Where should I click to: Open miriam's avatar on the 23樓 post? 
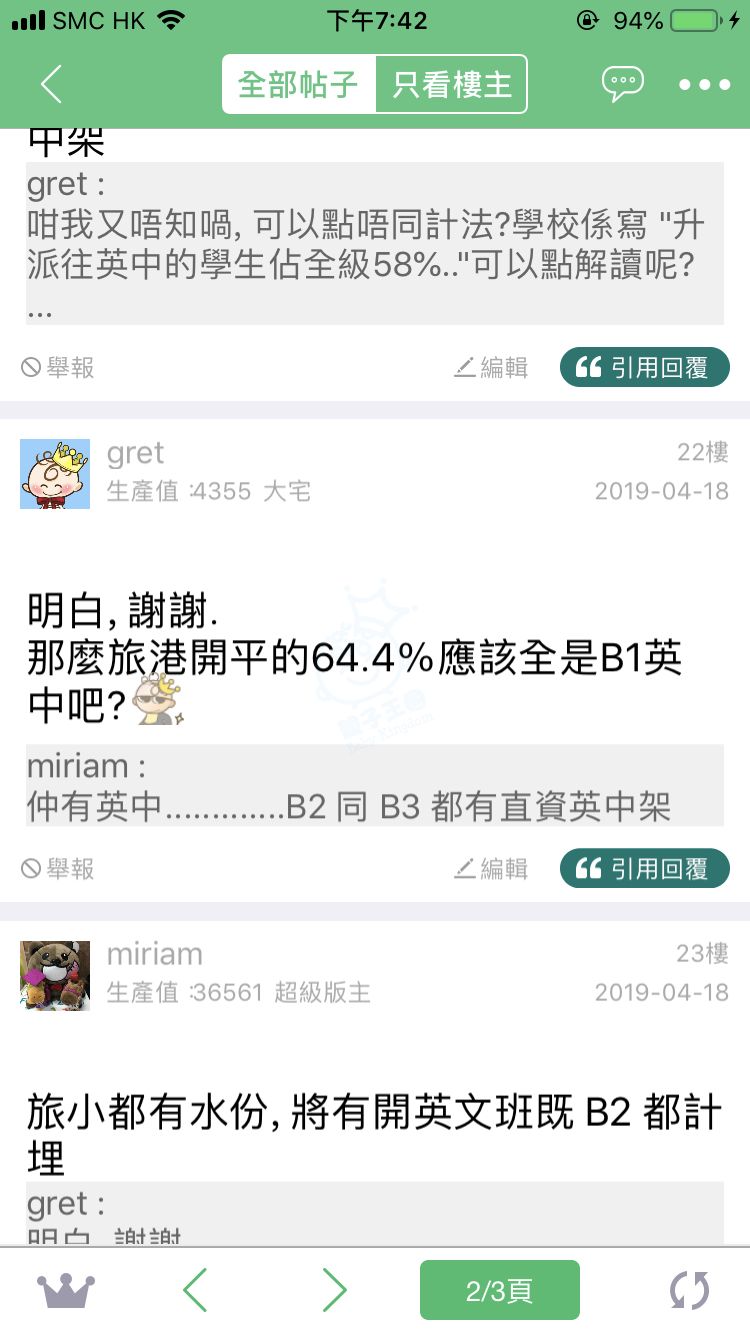coord(55,975)
